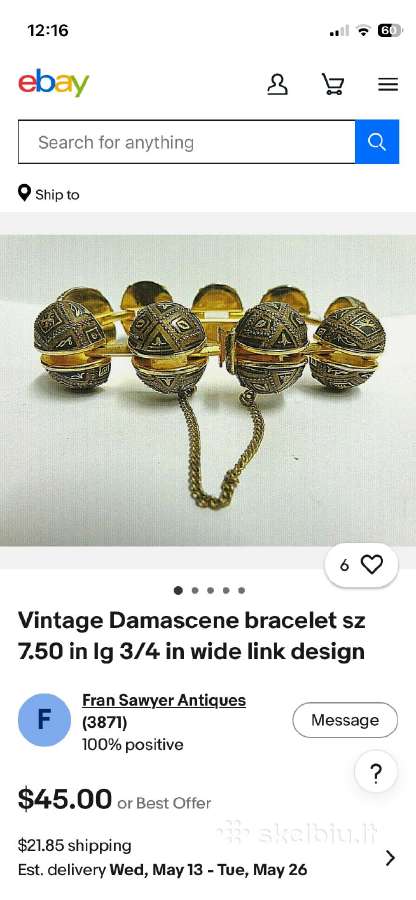The image size is (416, 900).
Task: Message the seller
Action: point(345,720)
